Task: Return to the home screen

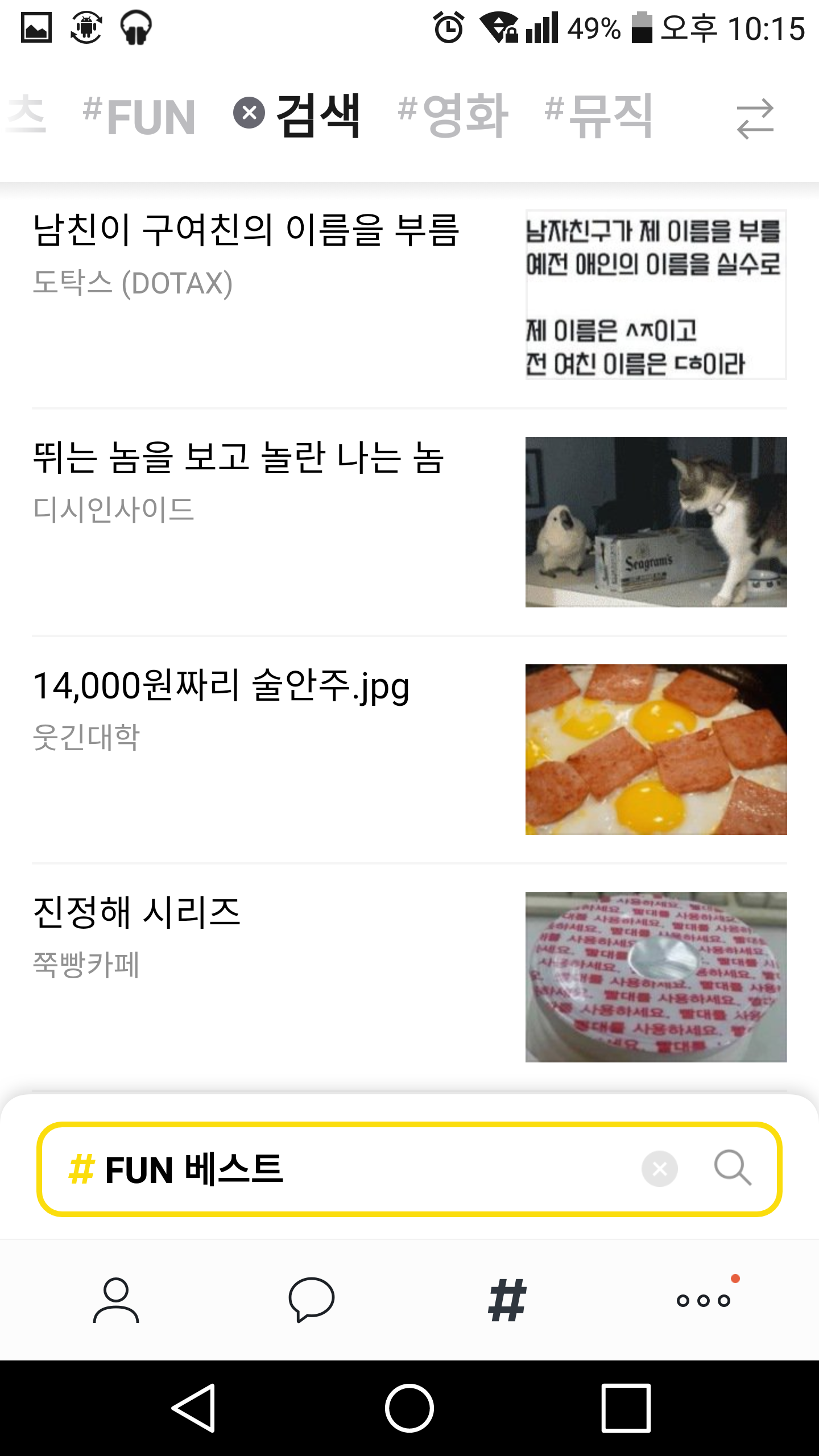Action: pyautogui.click(x=409, y=1408)
